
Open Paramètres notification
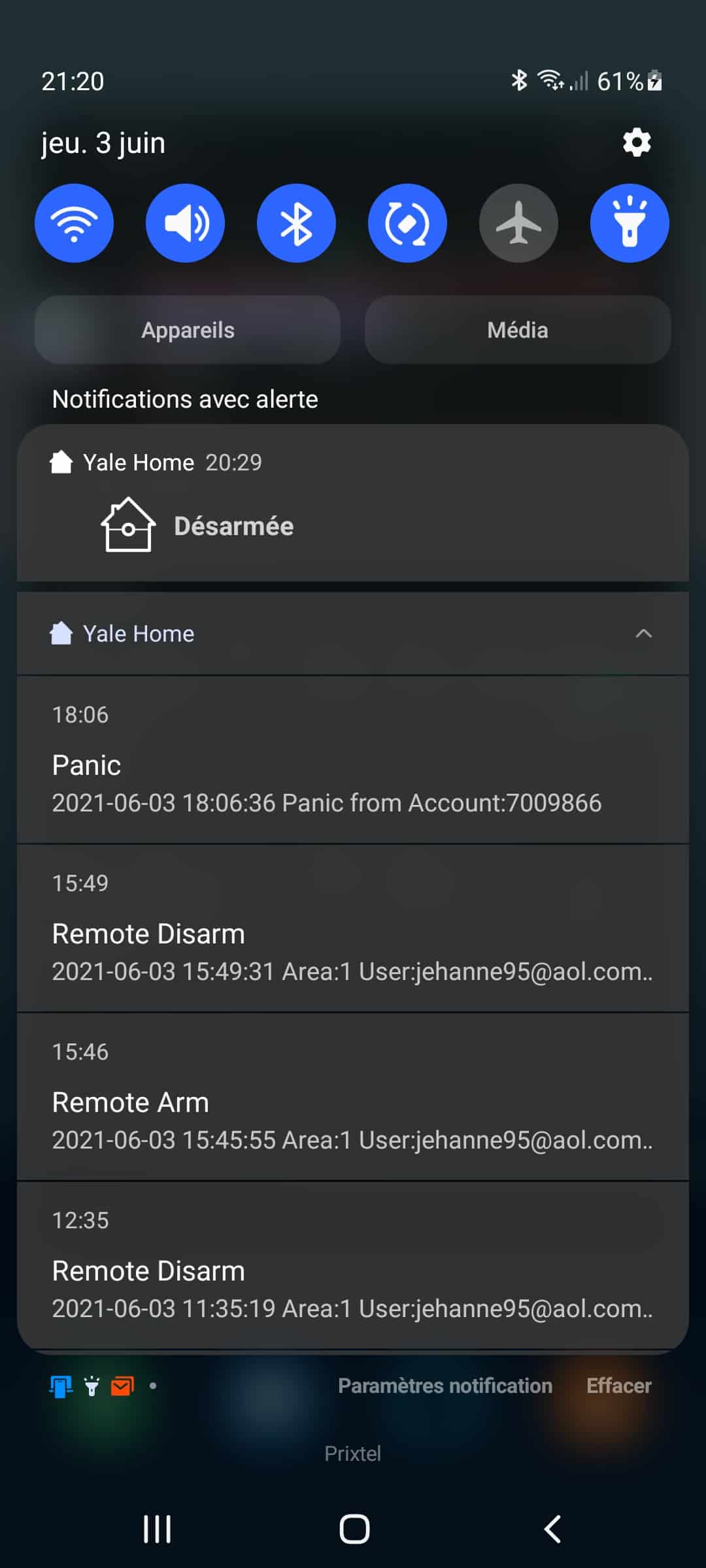445,1386
